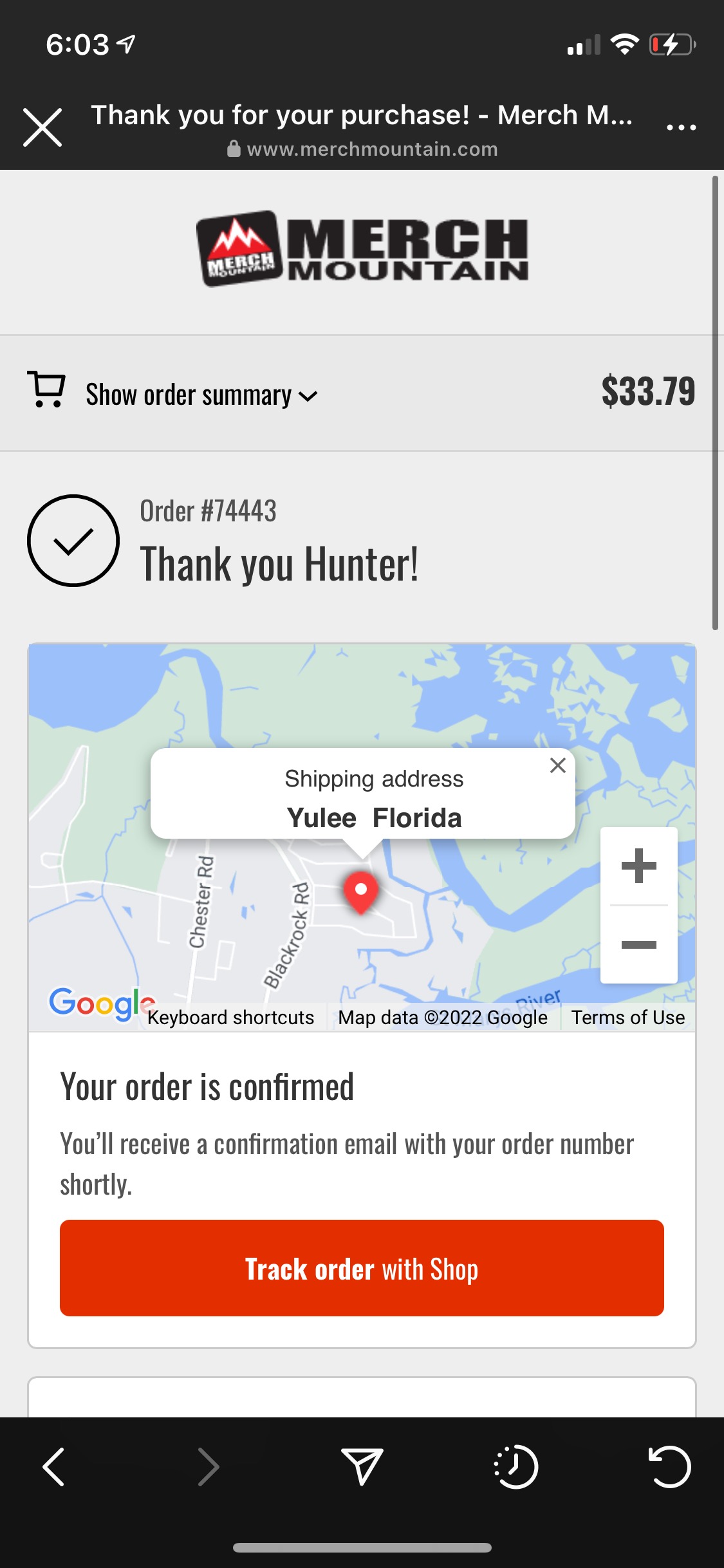Open the map Terms of Use

coord(628,1017)
